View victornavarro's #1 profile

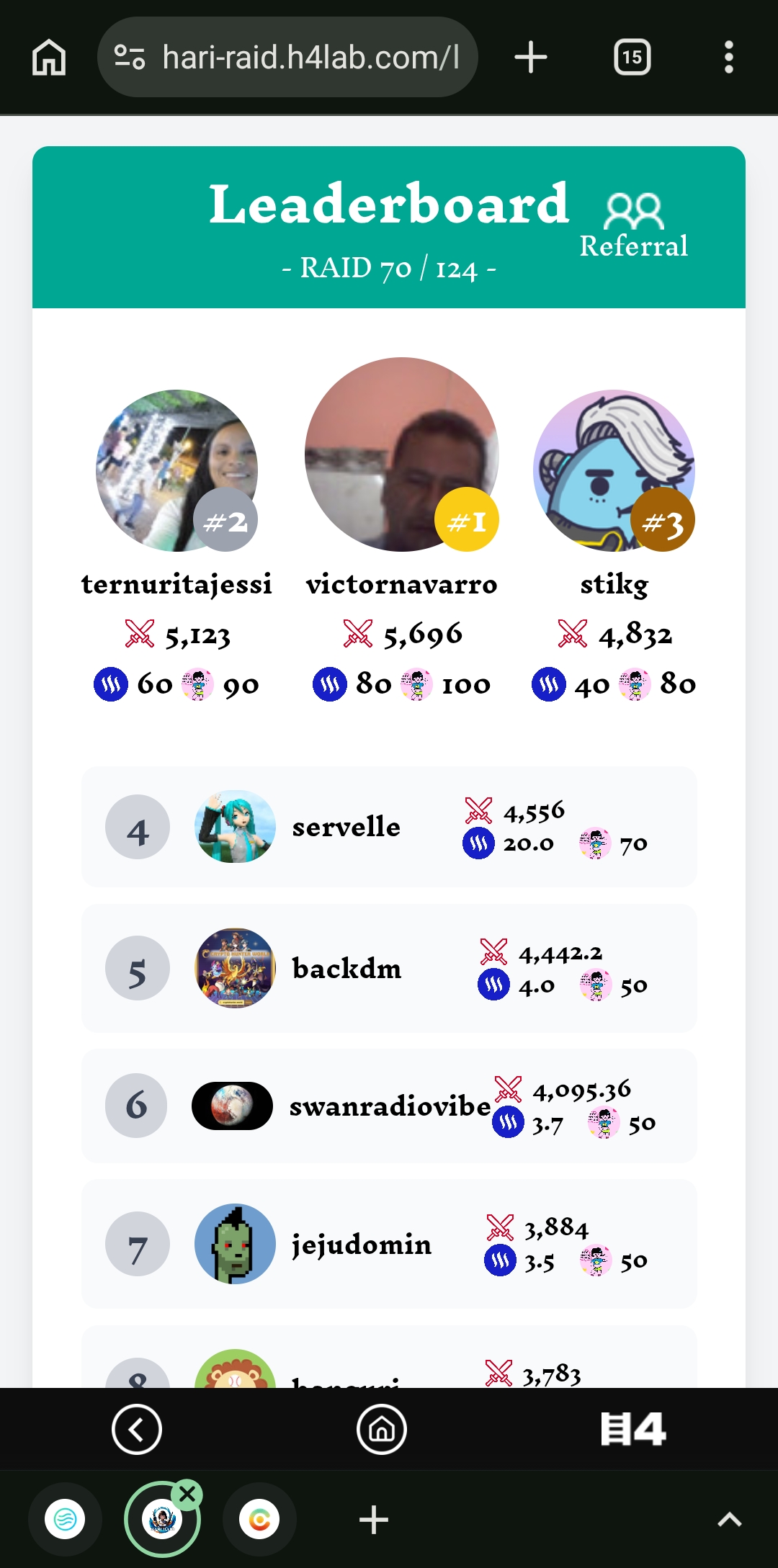[x=402, y=454]
